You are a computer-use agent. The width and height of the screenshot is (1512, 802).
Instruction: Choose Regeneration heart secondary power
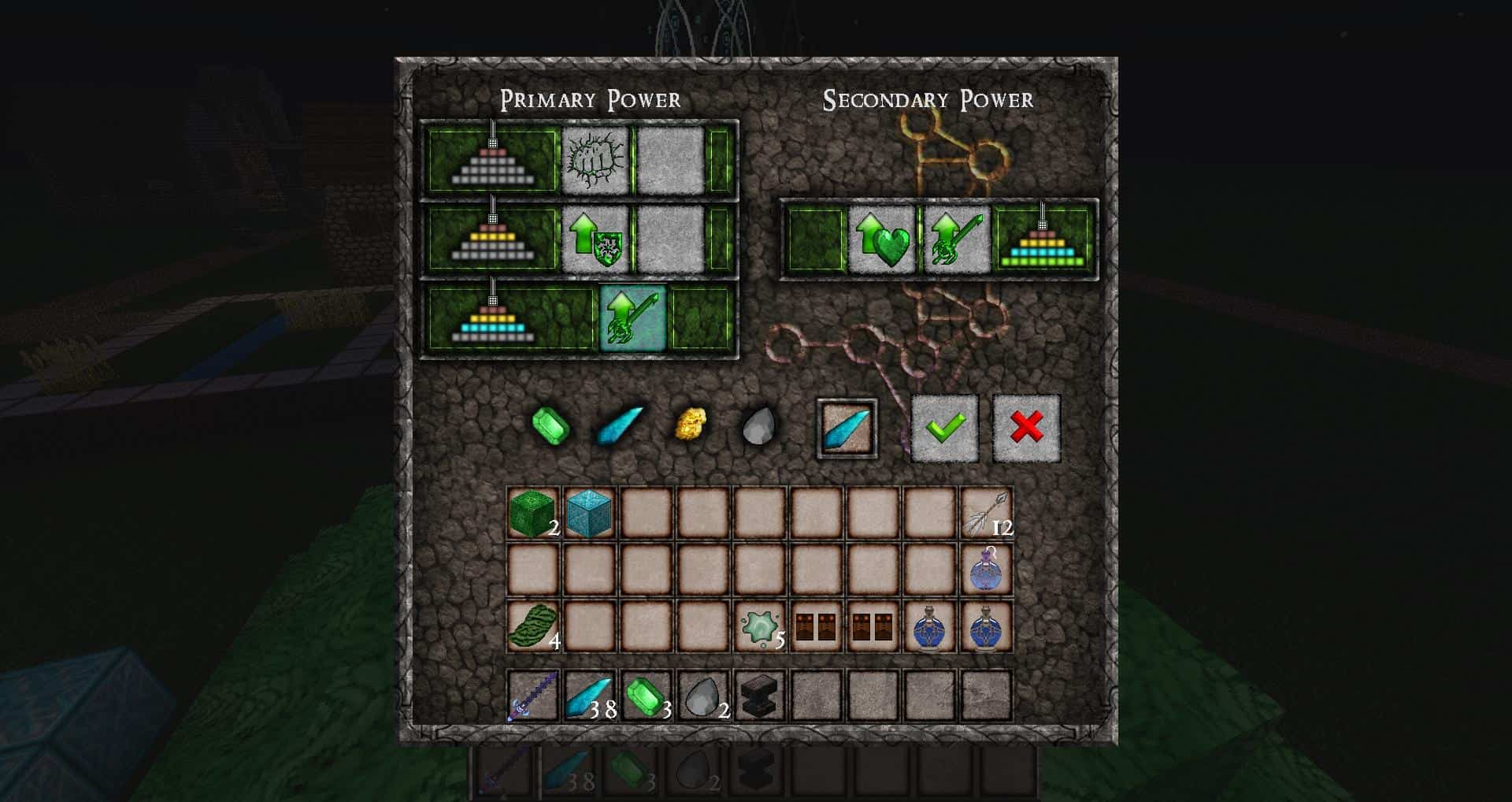(882, 239)
